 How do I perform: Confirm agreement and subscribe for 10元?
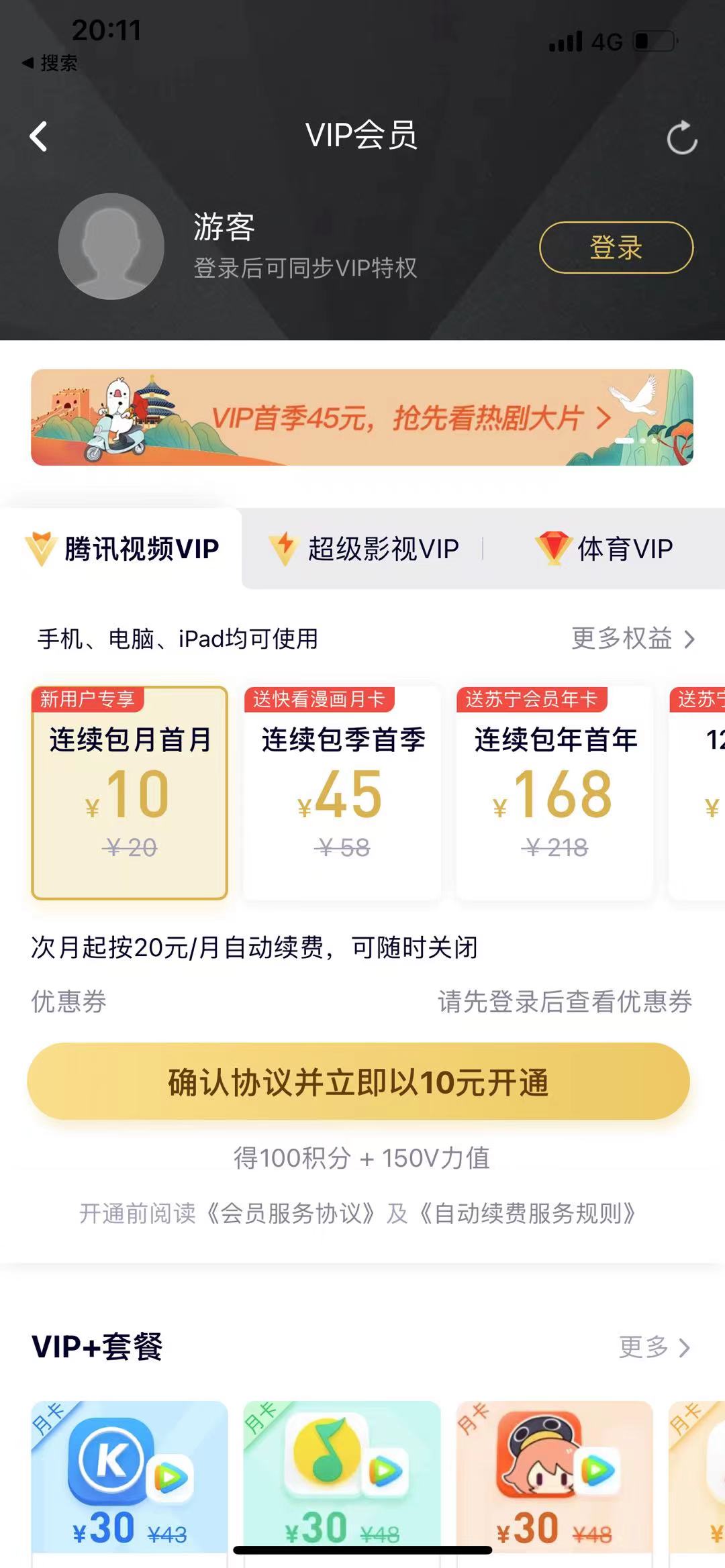coord(358,1082)
